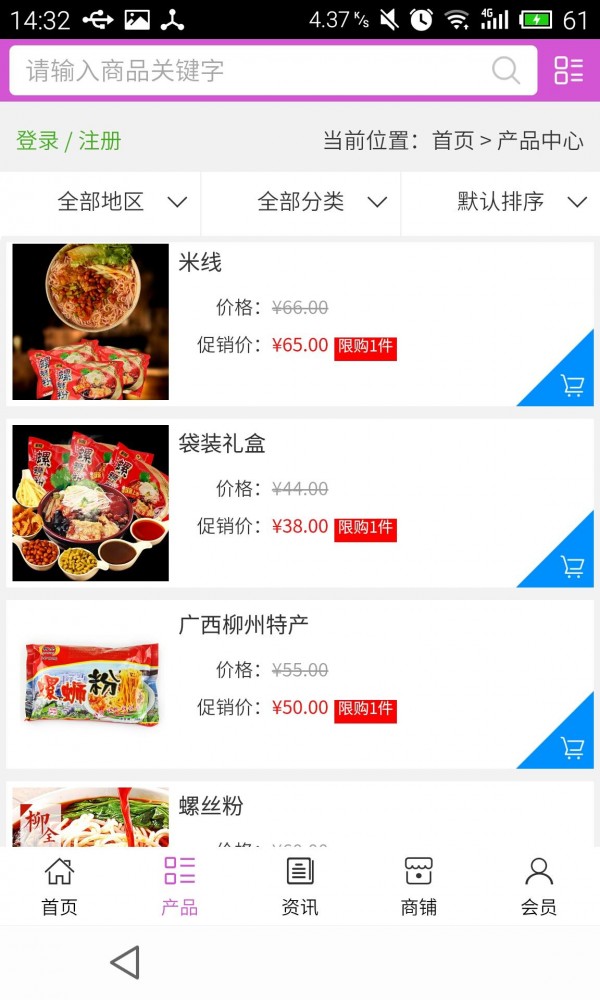This screenshot has height=1000, width=600.
Task: Expand the 全部地区 region dropdown
Action: coord(121,202)
